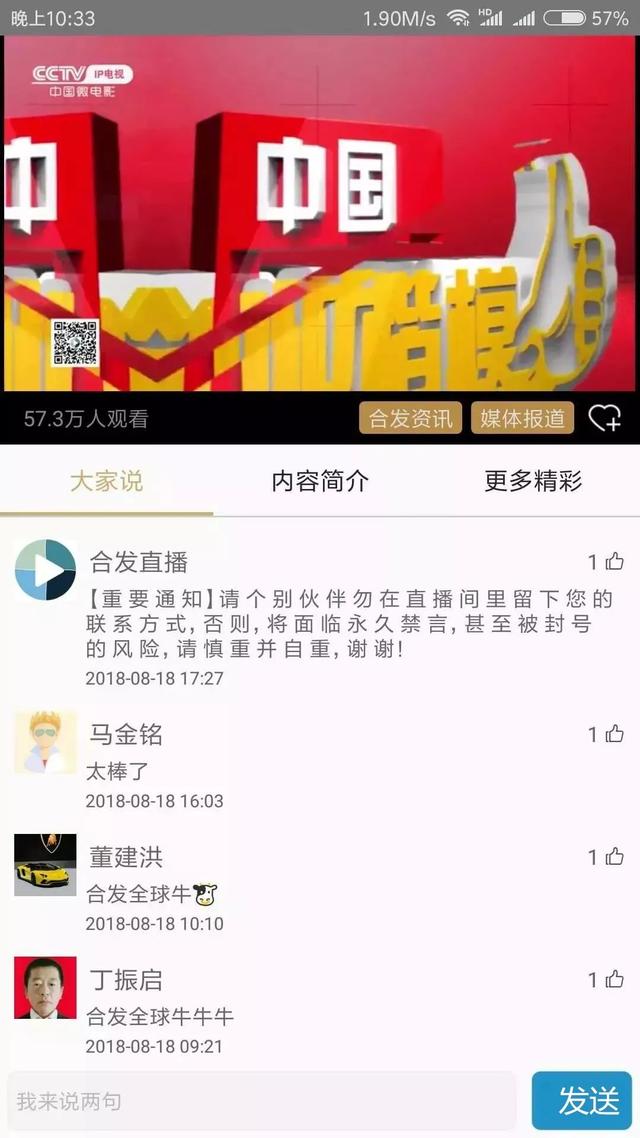Tap the 合发资讯 button
The width and height of the screenshot is (640, 1138).
coord(411,418)
